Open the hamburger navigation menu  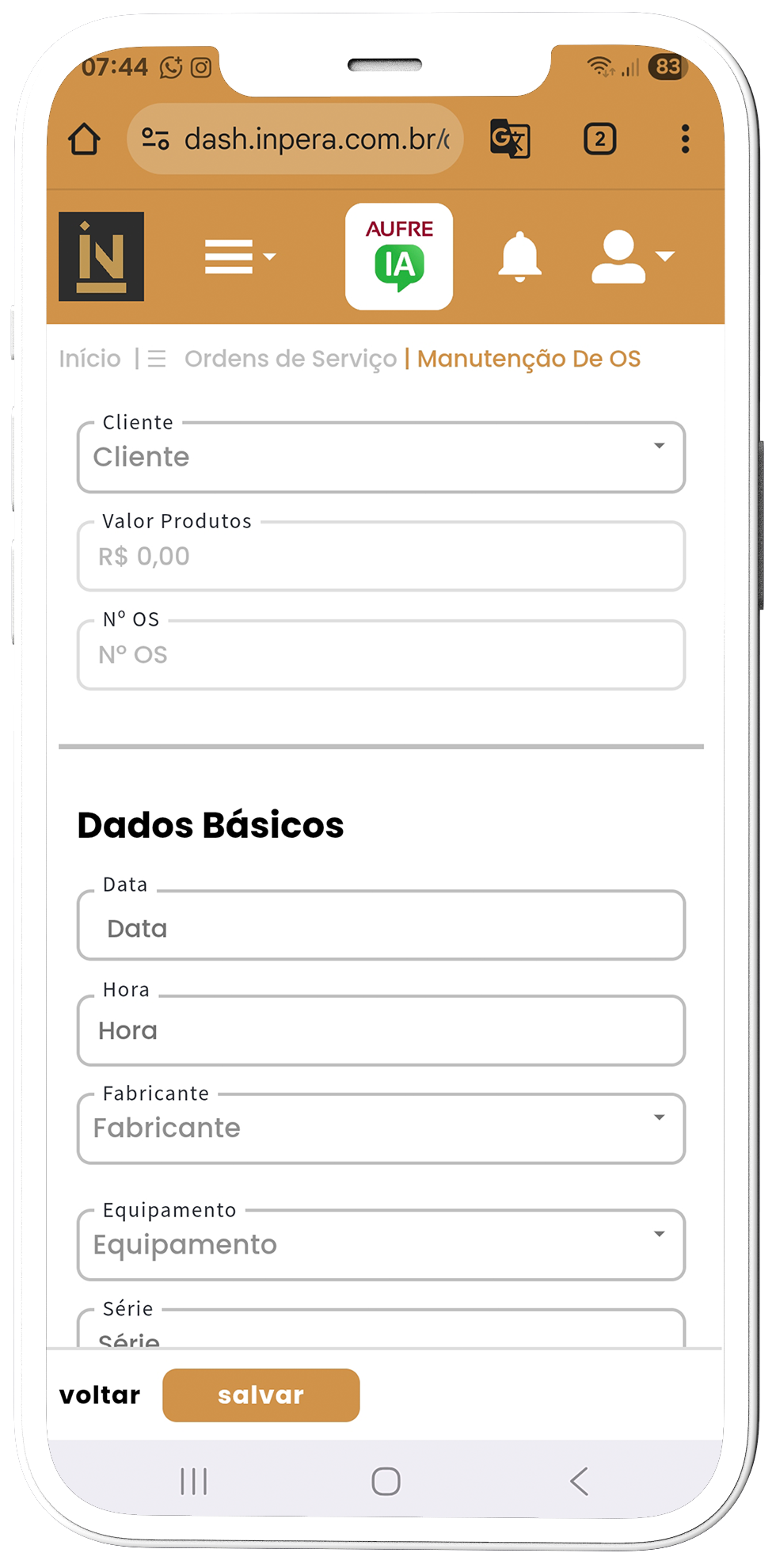point(238,257)
